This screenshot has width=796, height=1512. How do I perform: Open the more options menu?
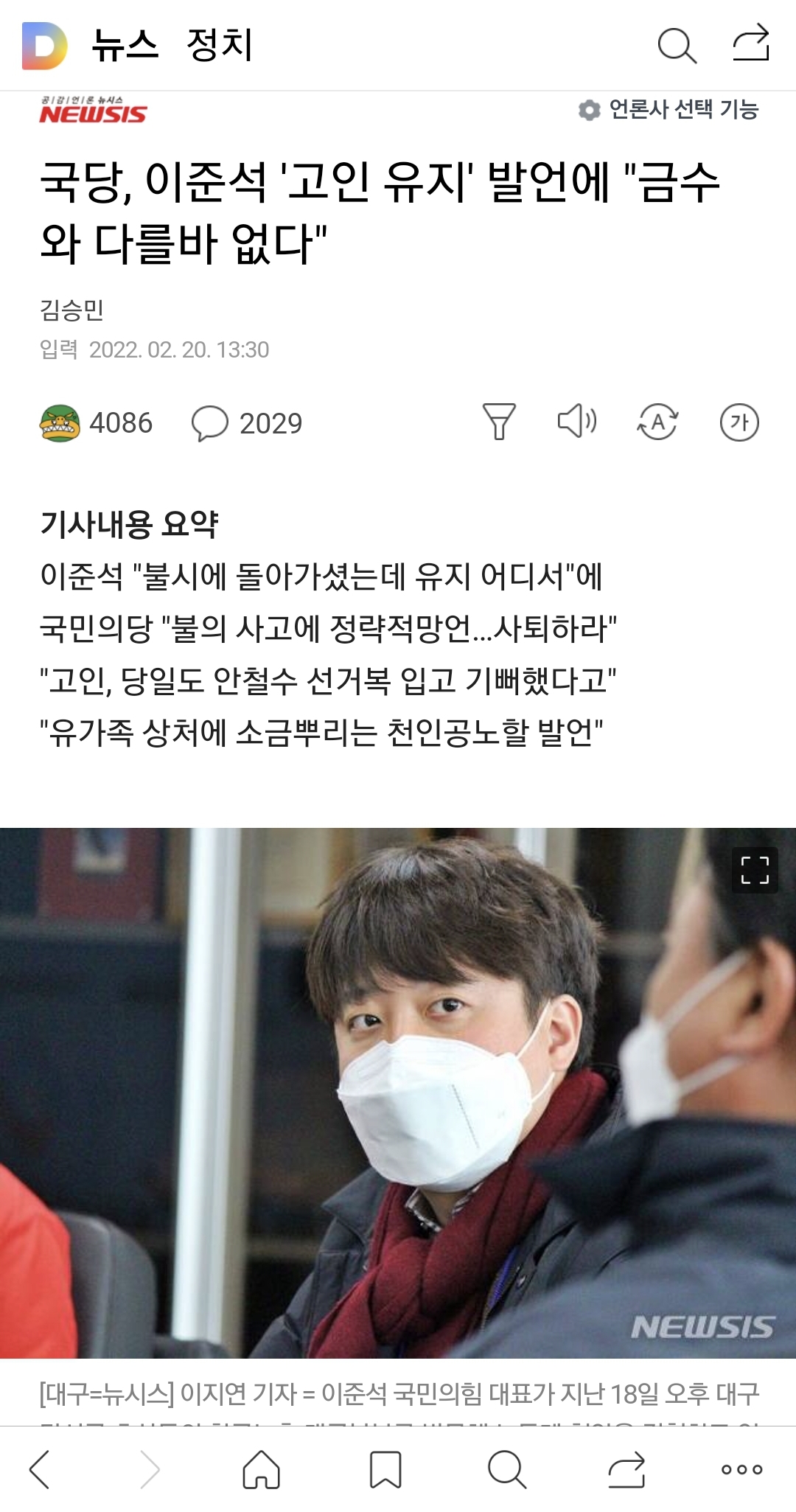pos(741,1469)
